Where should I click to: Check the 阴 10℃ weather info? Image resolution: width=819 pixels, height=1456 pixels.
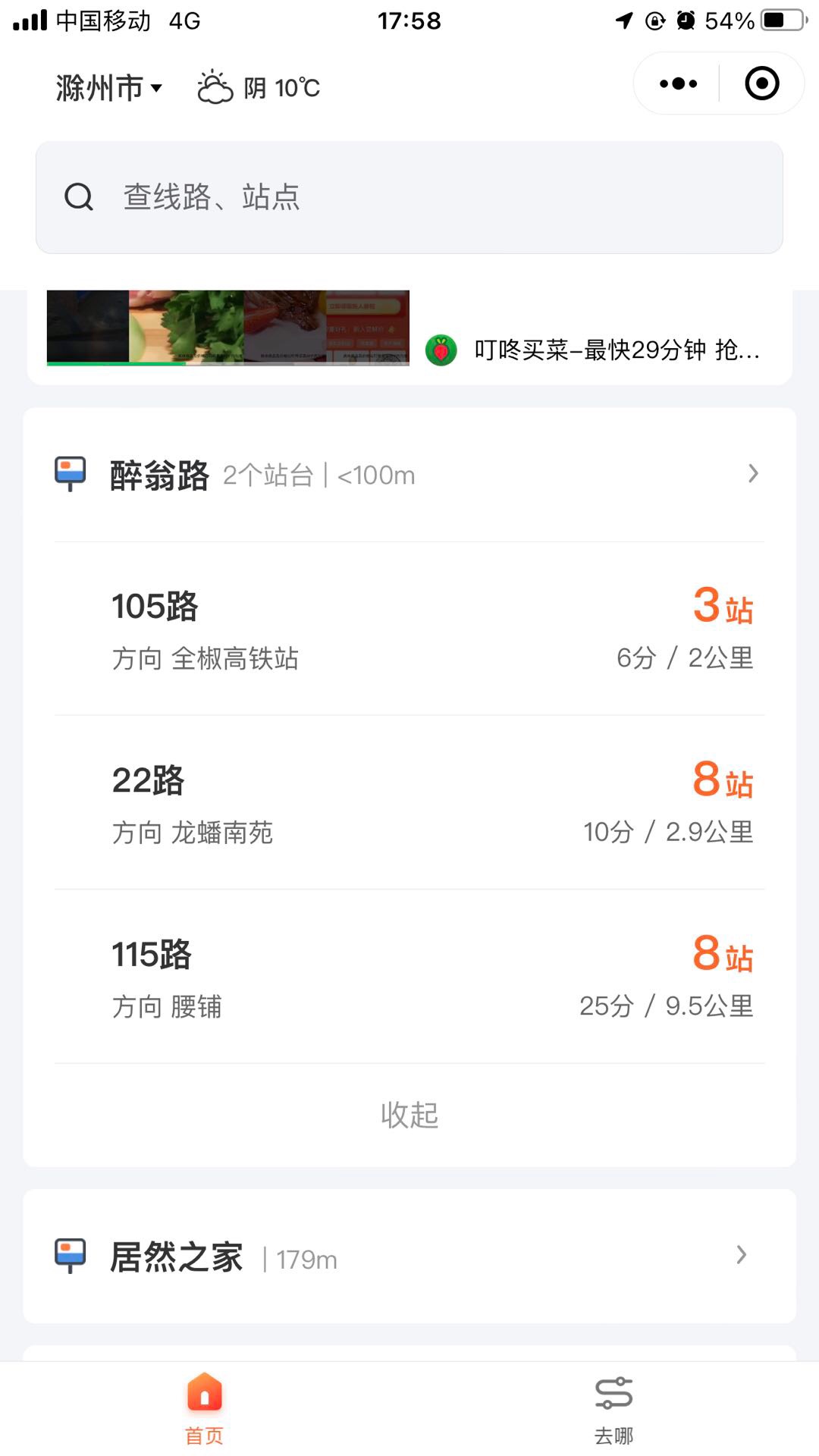[259, 88]
